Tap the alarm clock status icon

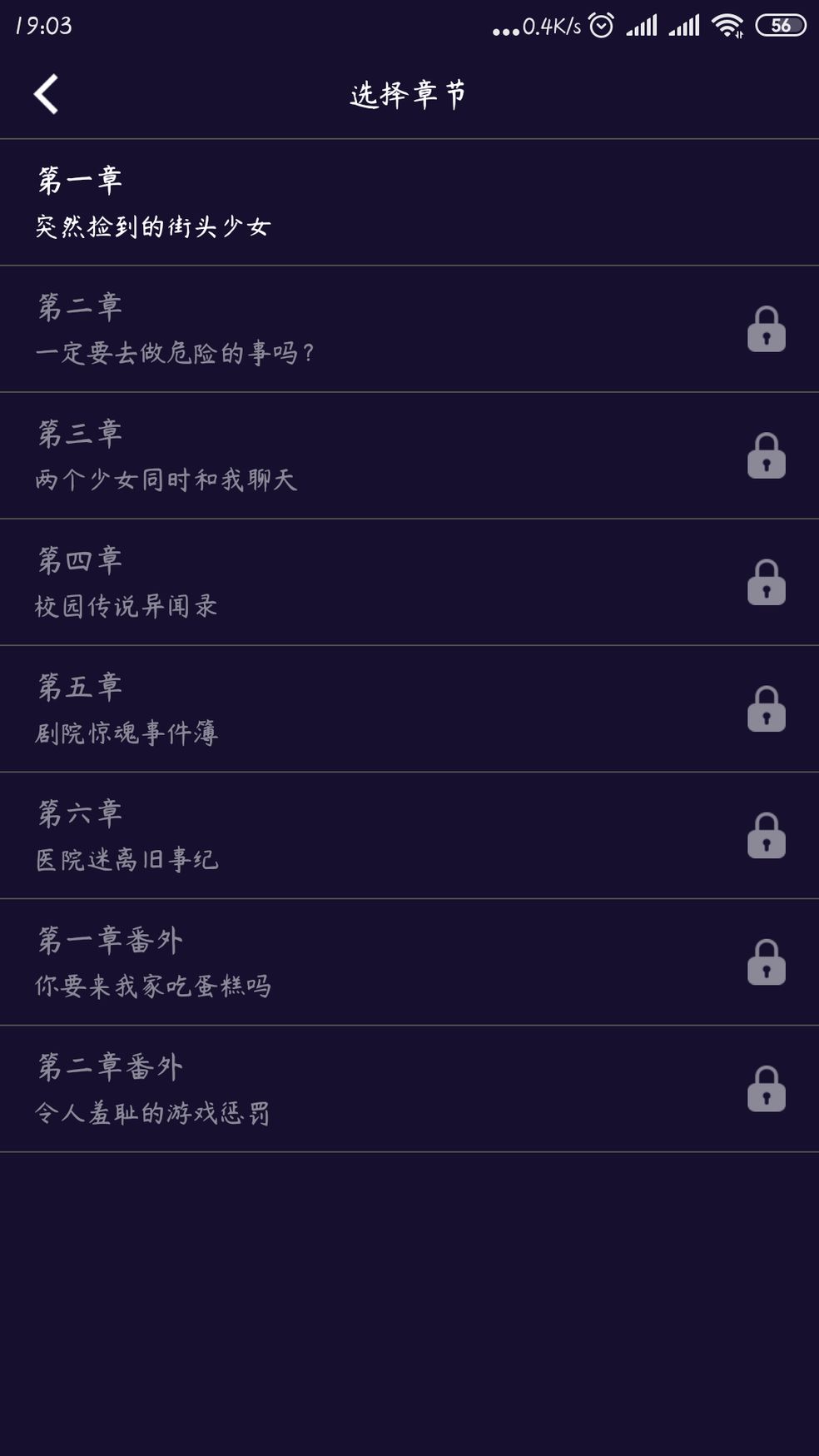pos(601,25)
